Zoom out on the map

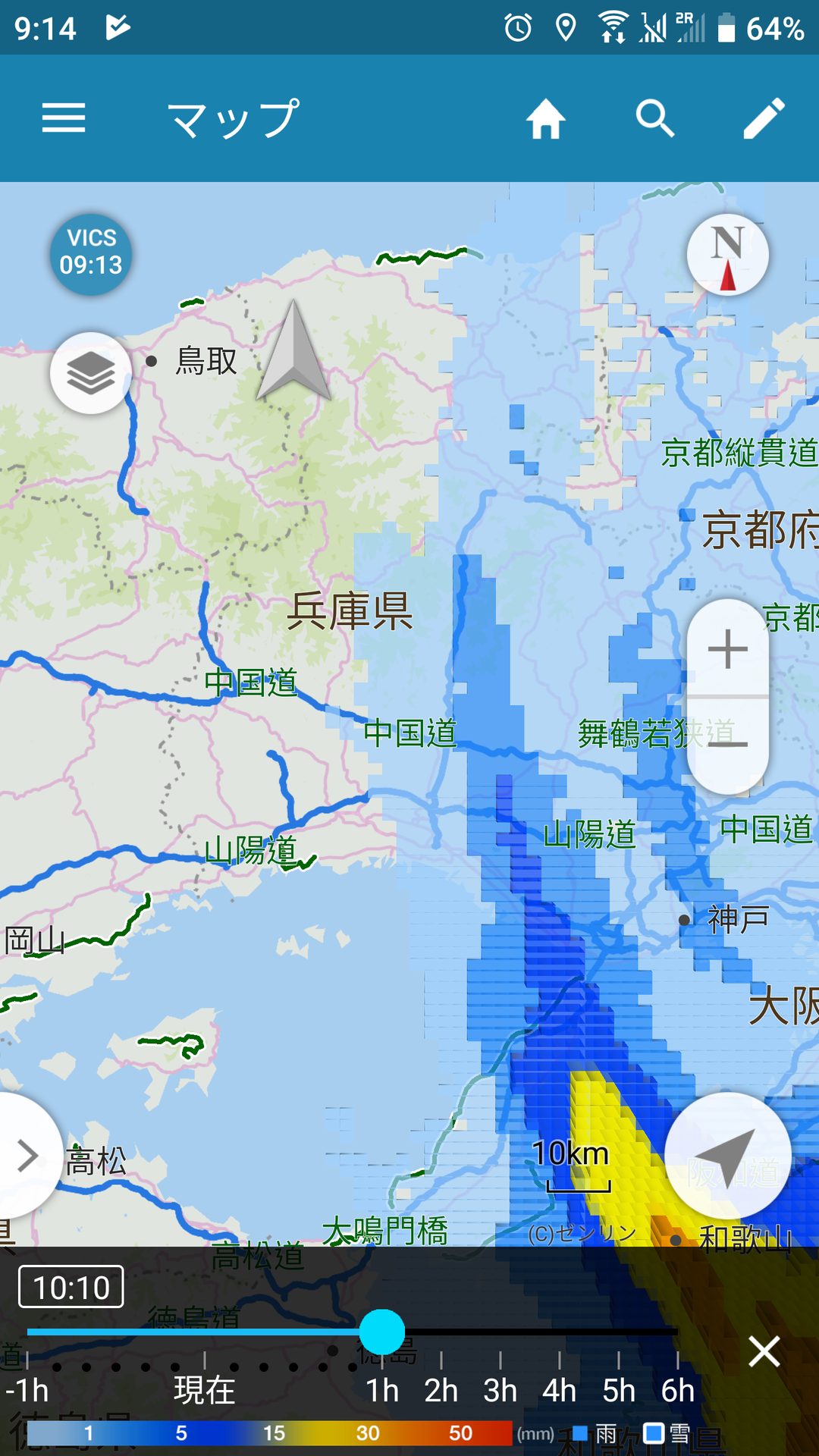(727, 743)
